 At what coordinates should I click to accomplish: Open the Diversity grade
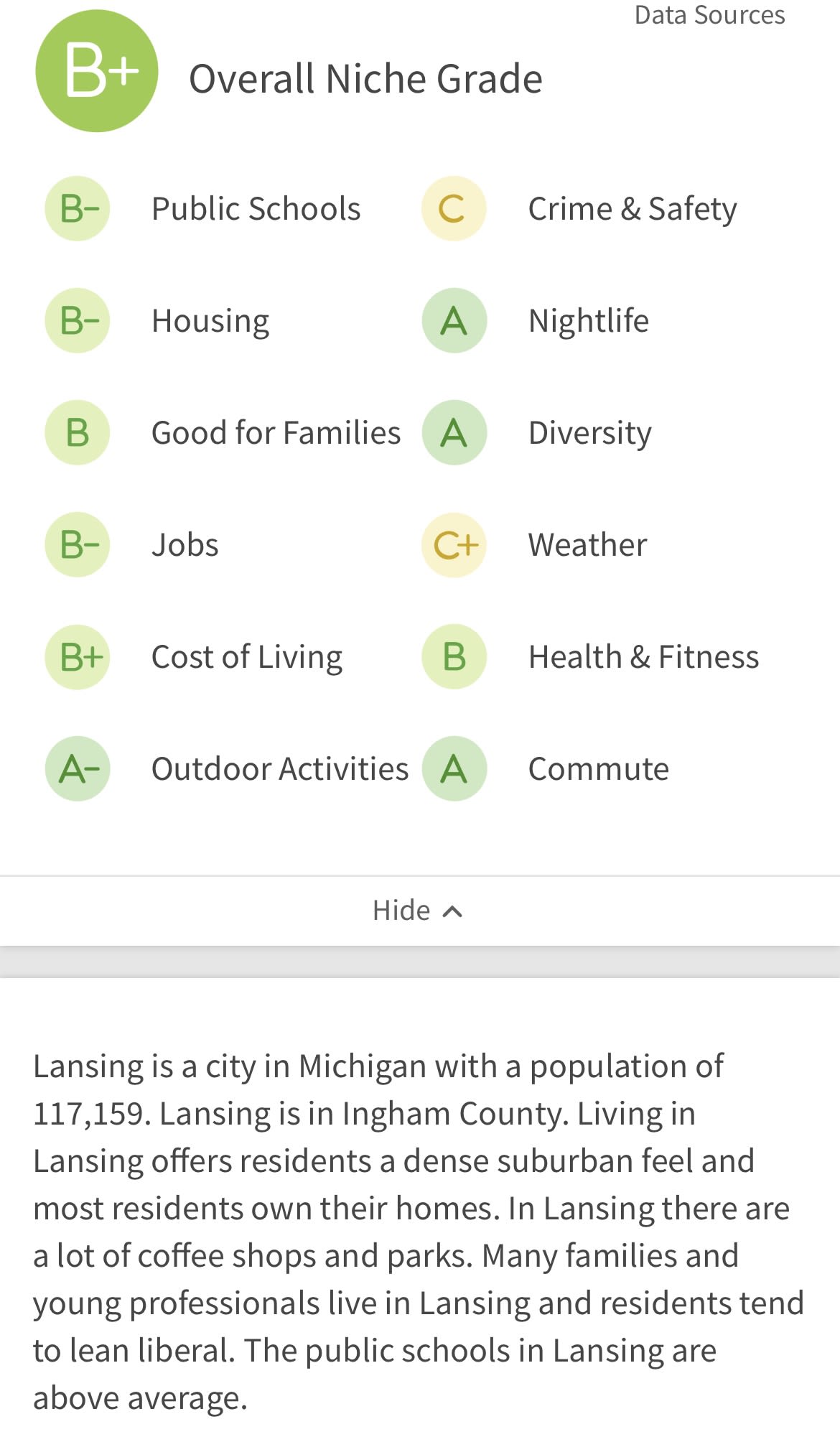click(589, 433)
